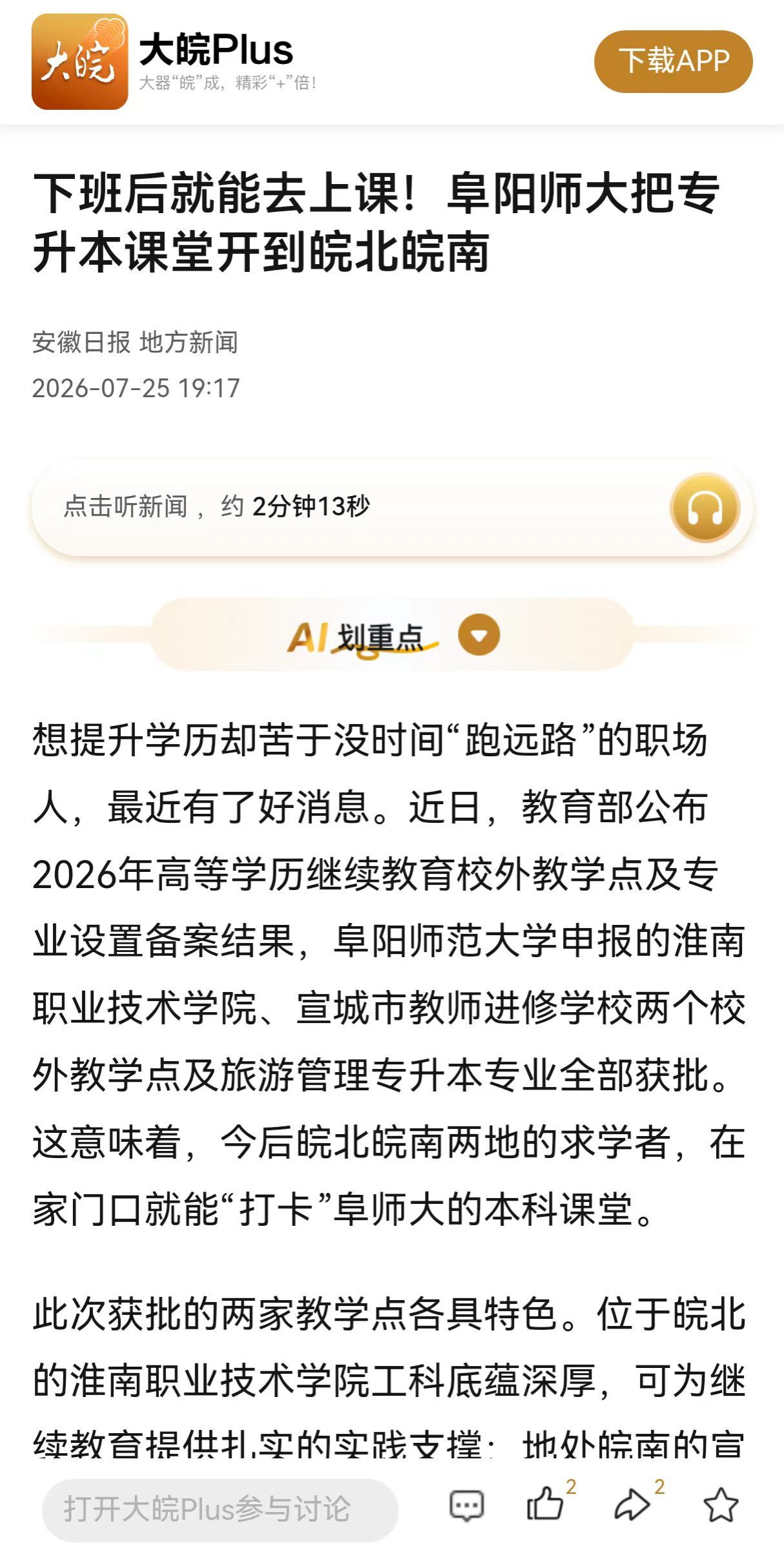The height and width of the screenshot is (1563, 784).
Task: Tap the 下载APP button
Action: [x=673, y=61]
